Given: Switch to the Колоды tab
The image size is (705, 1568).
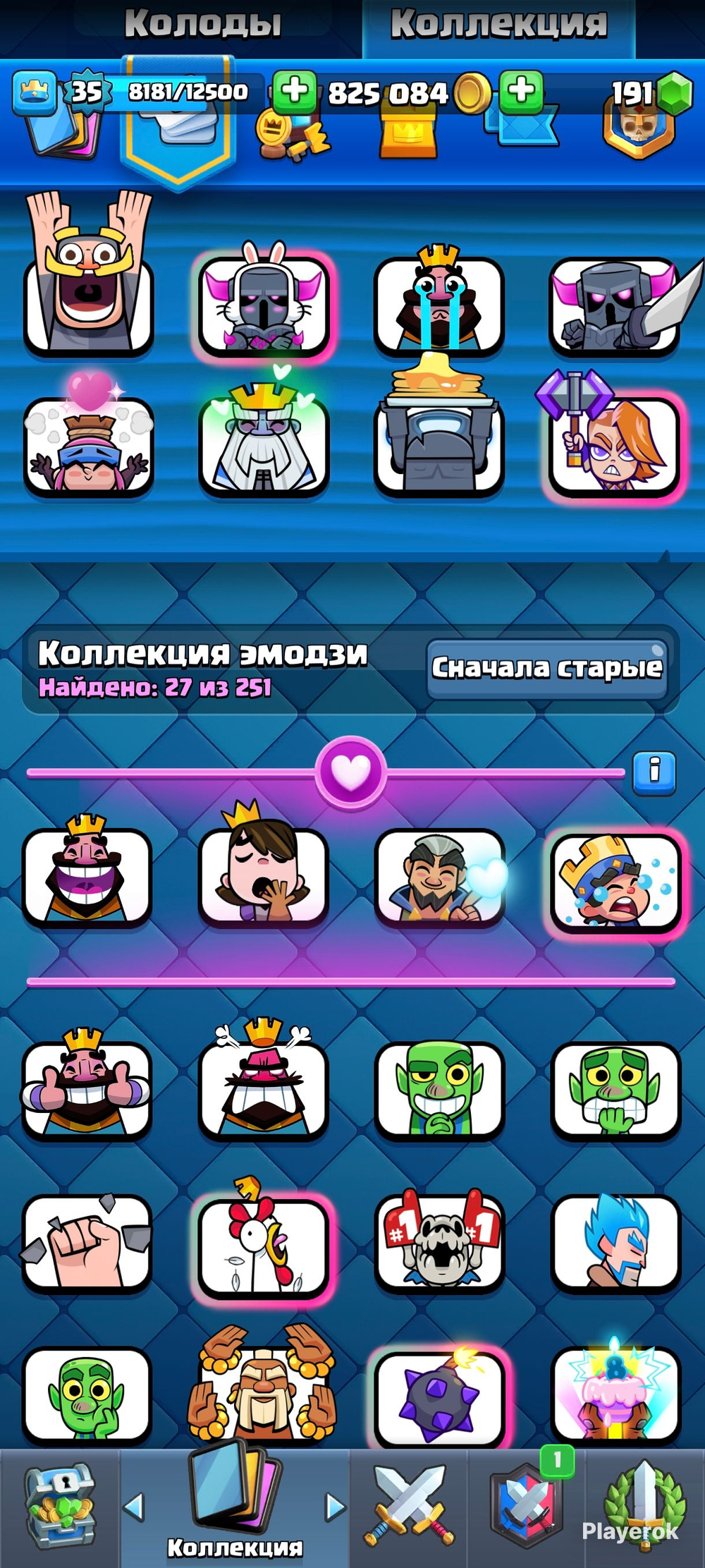Looking at the screenshot, I should [203, 25].
